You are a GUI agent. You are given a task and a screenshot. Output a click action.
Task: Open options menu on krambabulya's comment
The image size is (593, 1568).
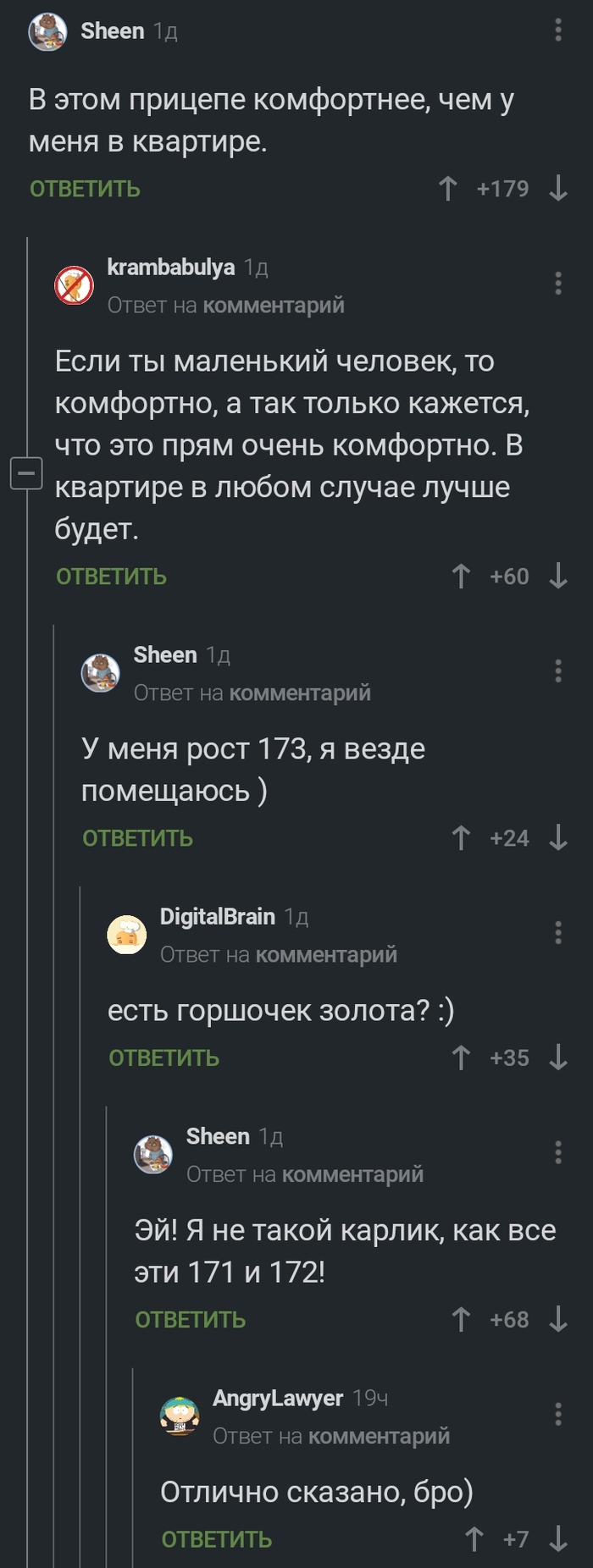click(x=557, y=283)
